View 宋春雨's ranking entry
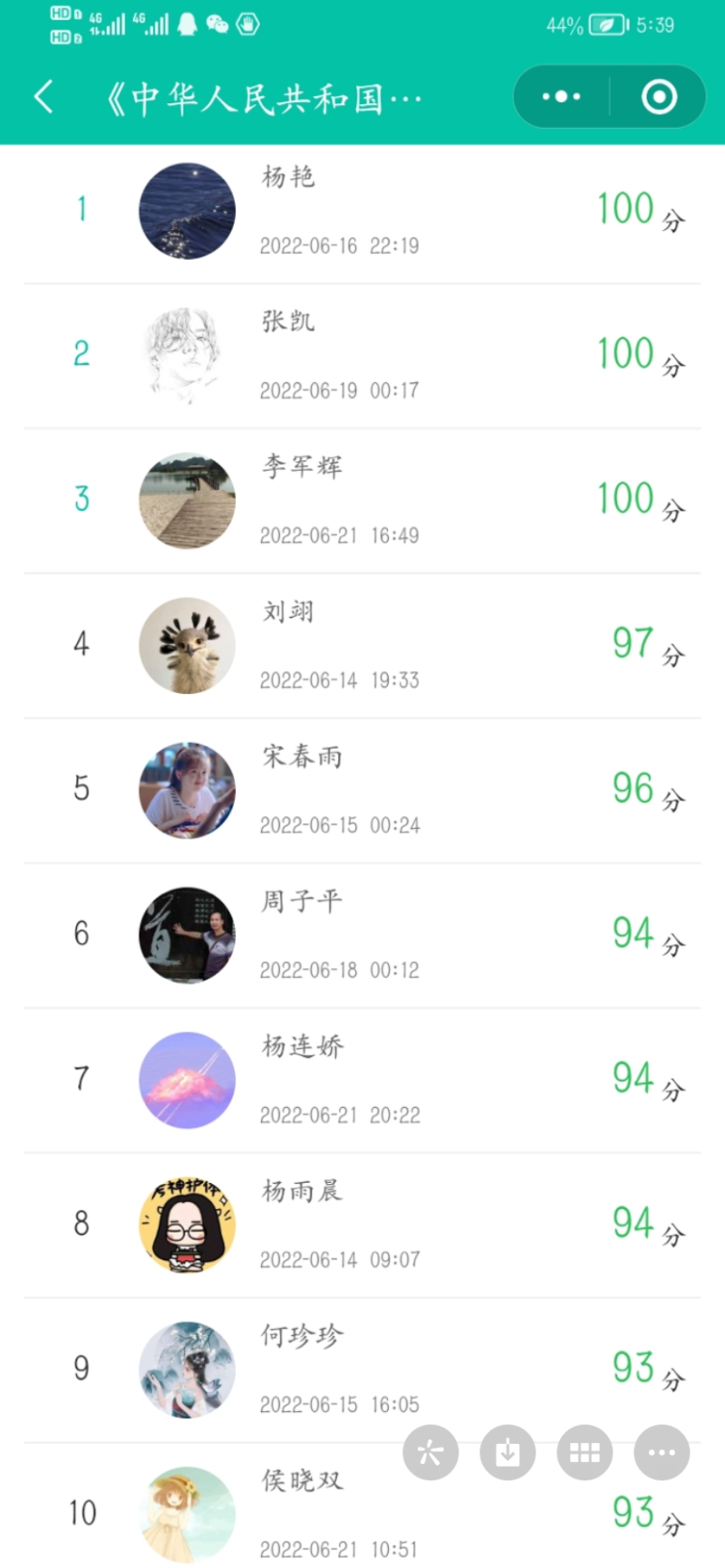This screenshot has height=1568, width=725. [x=362, y=791]
